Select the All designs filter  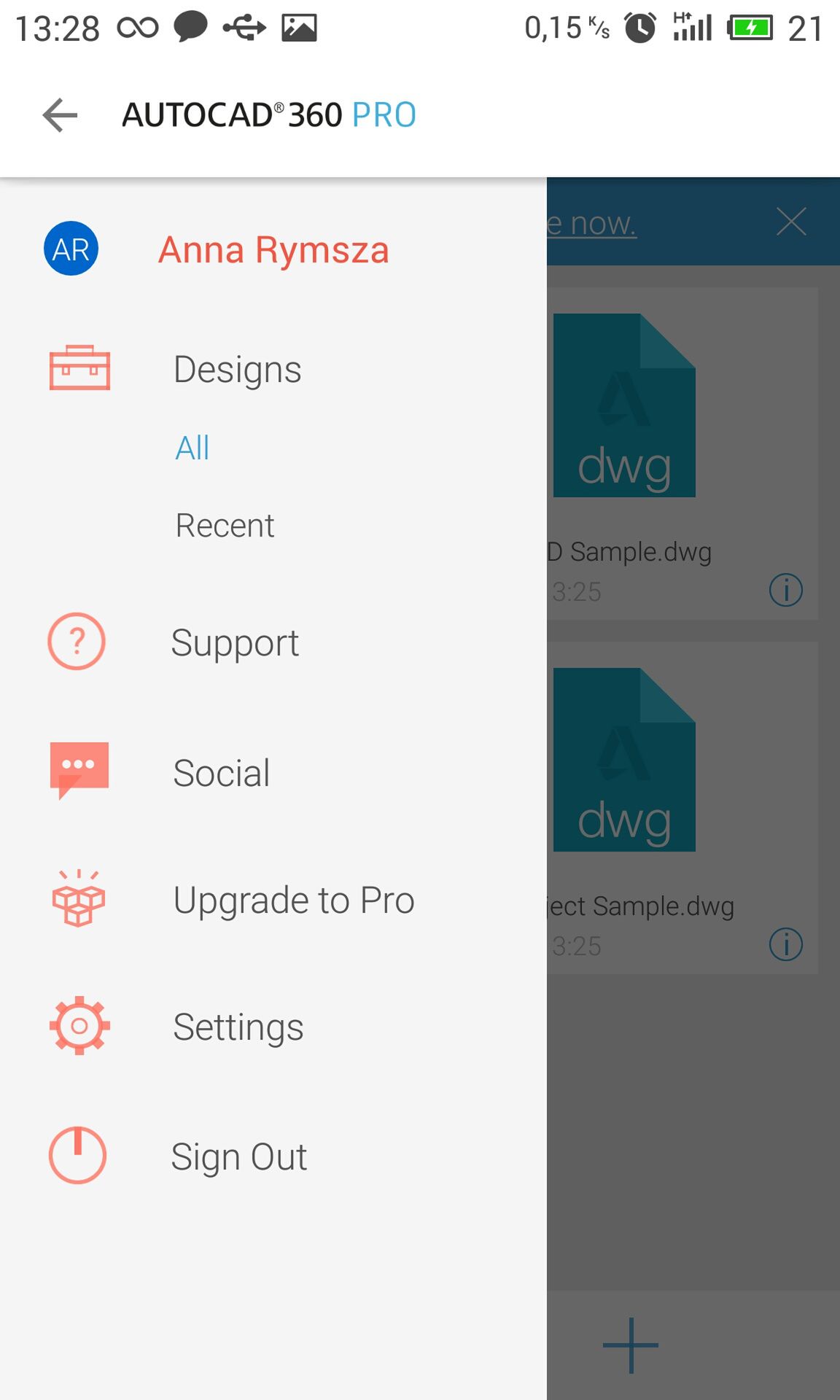(x=192, y=448)
